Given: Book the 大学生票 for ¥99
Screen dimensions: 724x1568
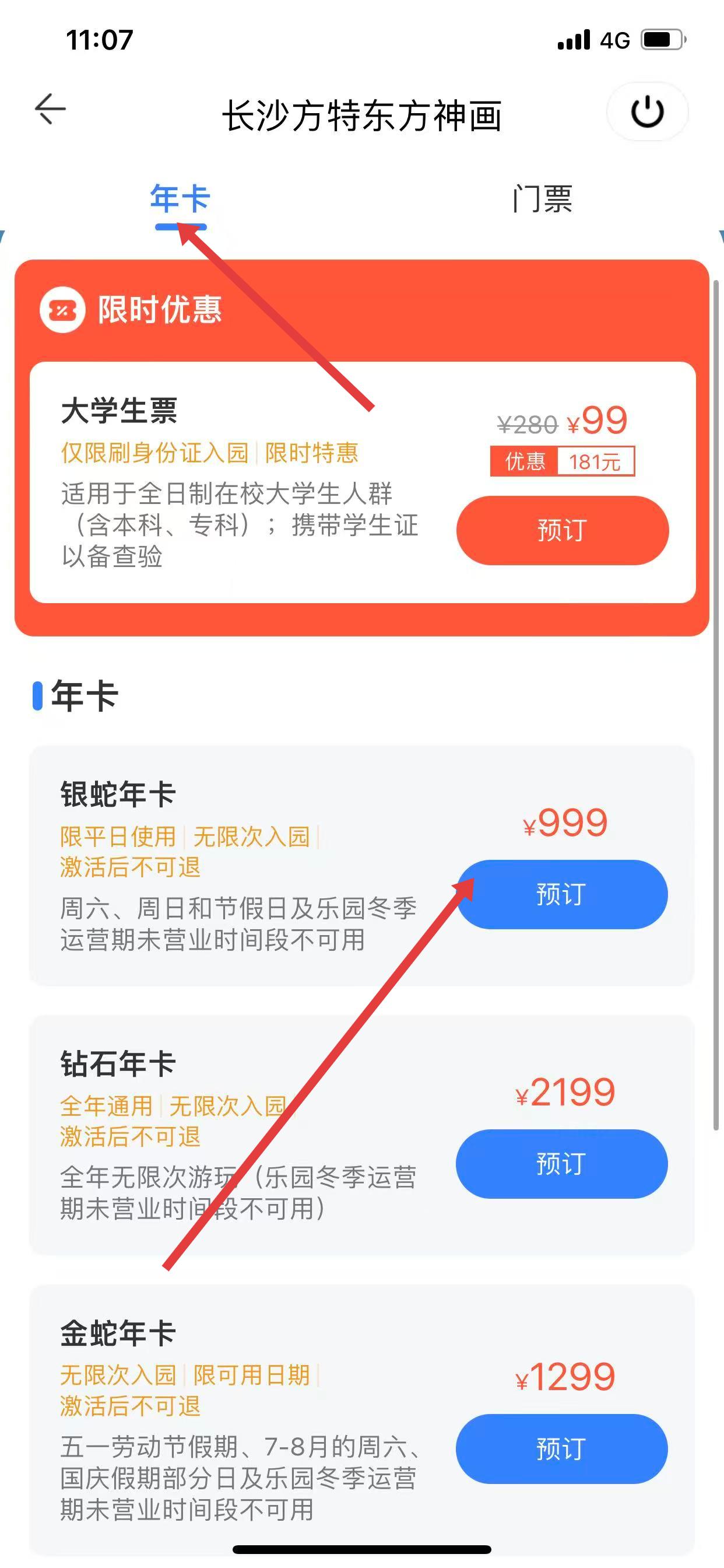Looking at the screenshot, I should [x=562, y=530].
